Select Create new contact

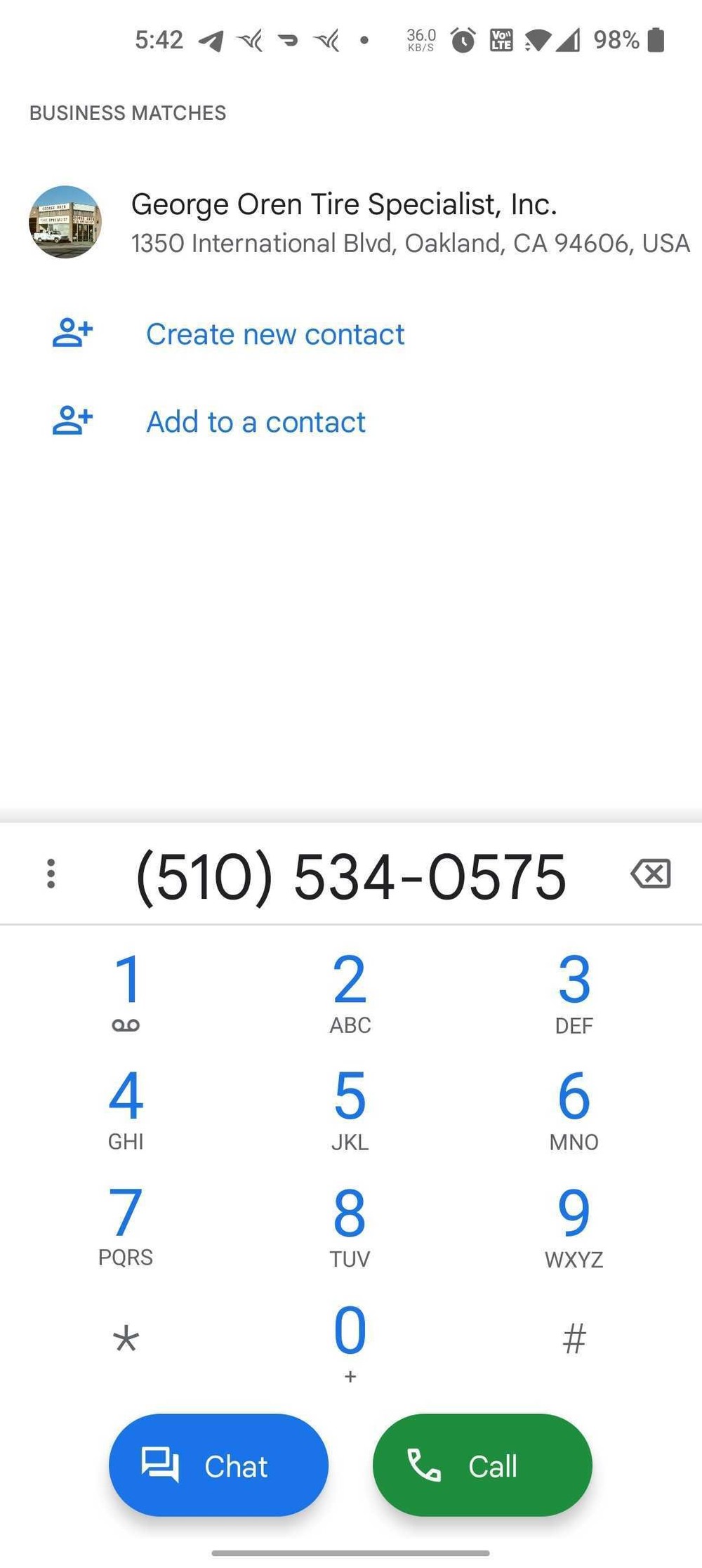pos(274,334)
